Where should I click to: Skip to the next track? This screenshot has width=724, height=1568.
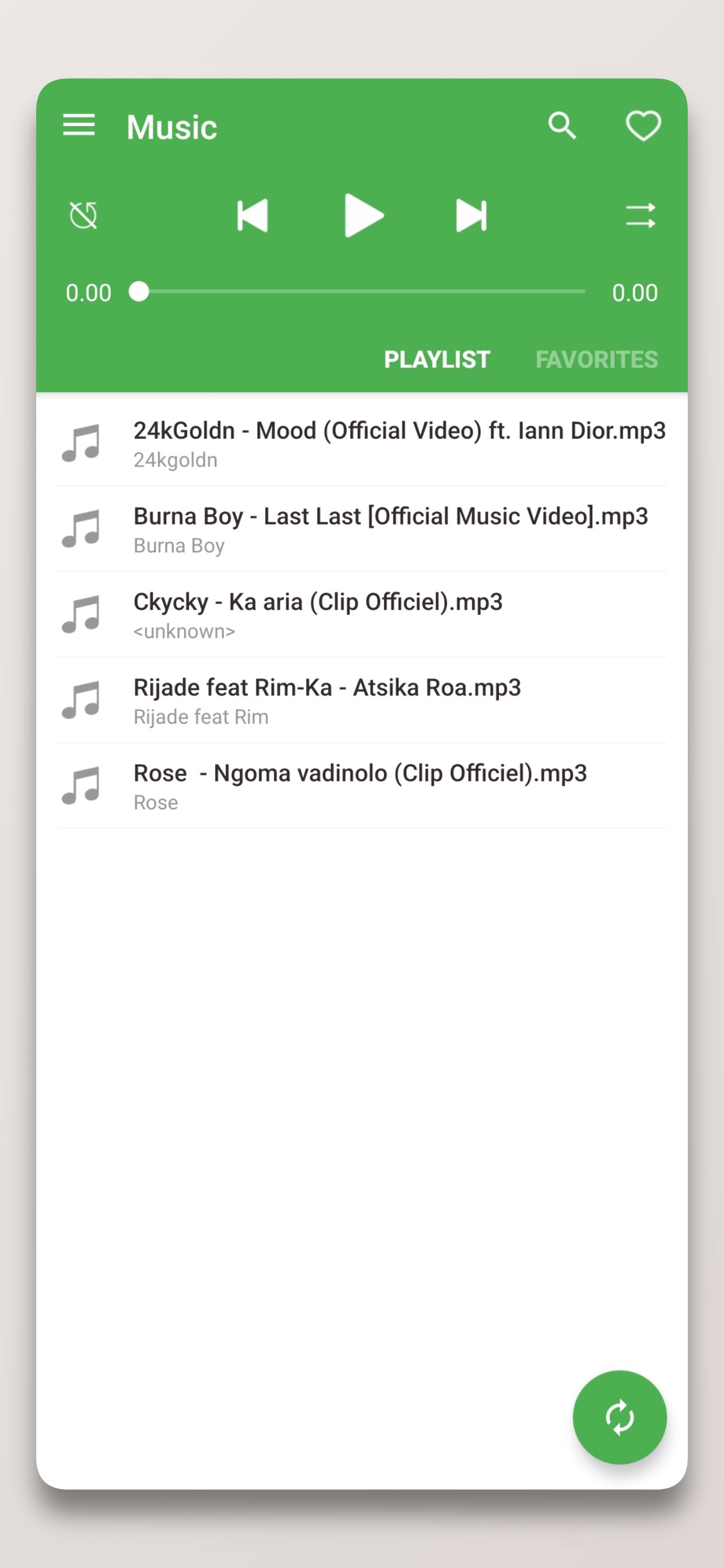[x=469, y=214]
